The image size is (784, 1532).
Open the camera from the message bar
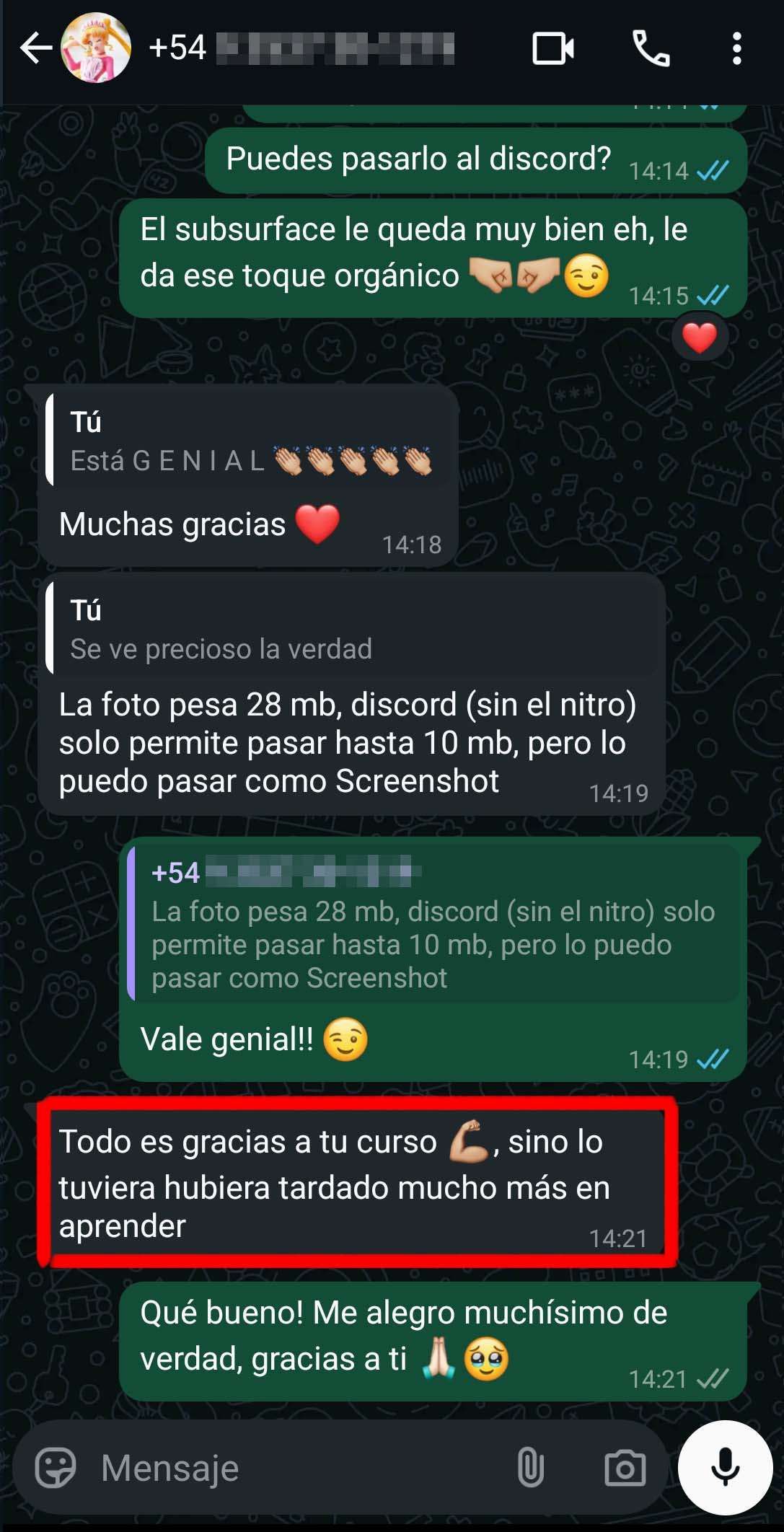[x=625, y=1468]
